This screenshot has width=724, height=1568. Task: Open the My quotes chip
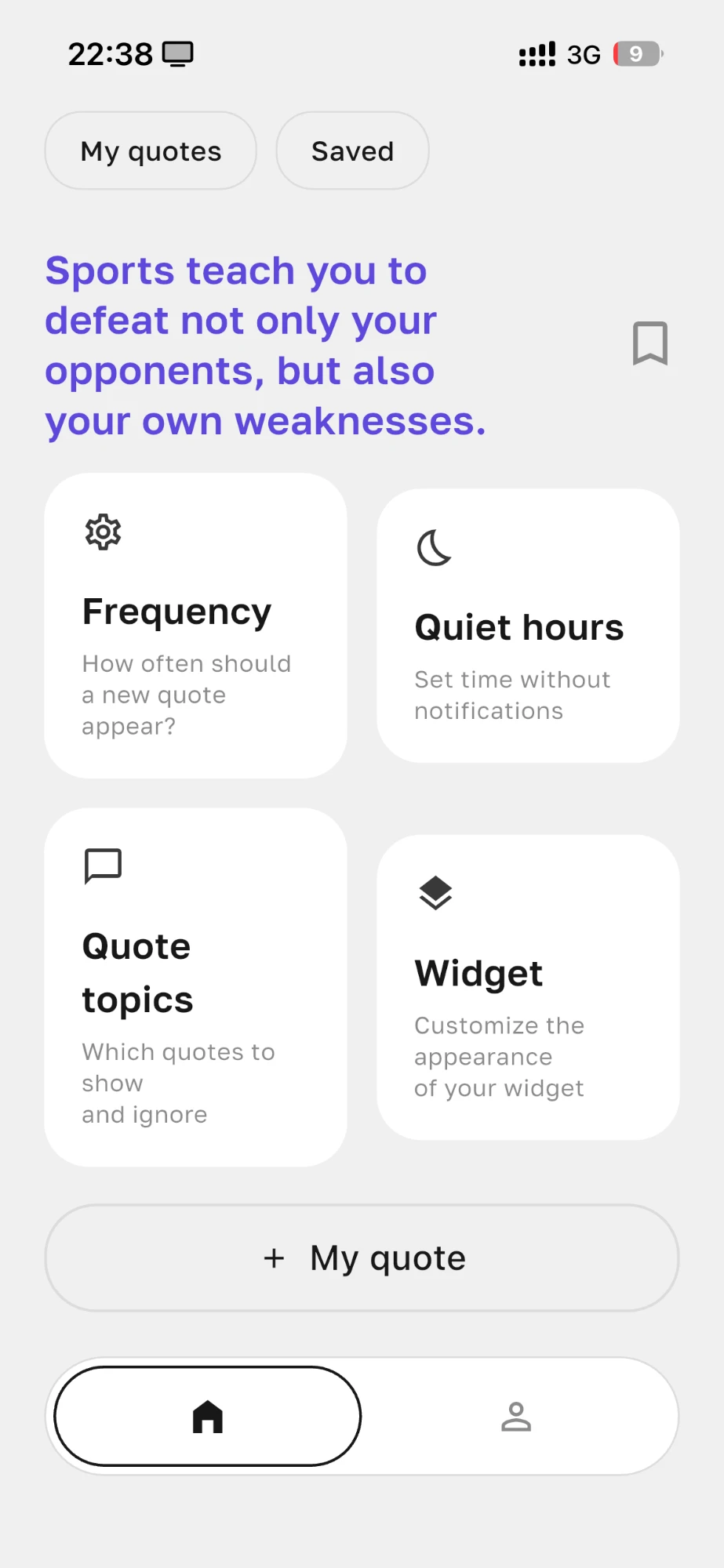(x=151, y=151)
